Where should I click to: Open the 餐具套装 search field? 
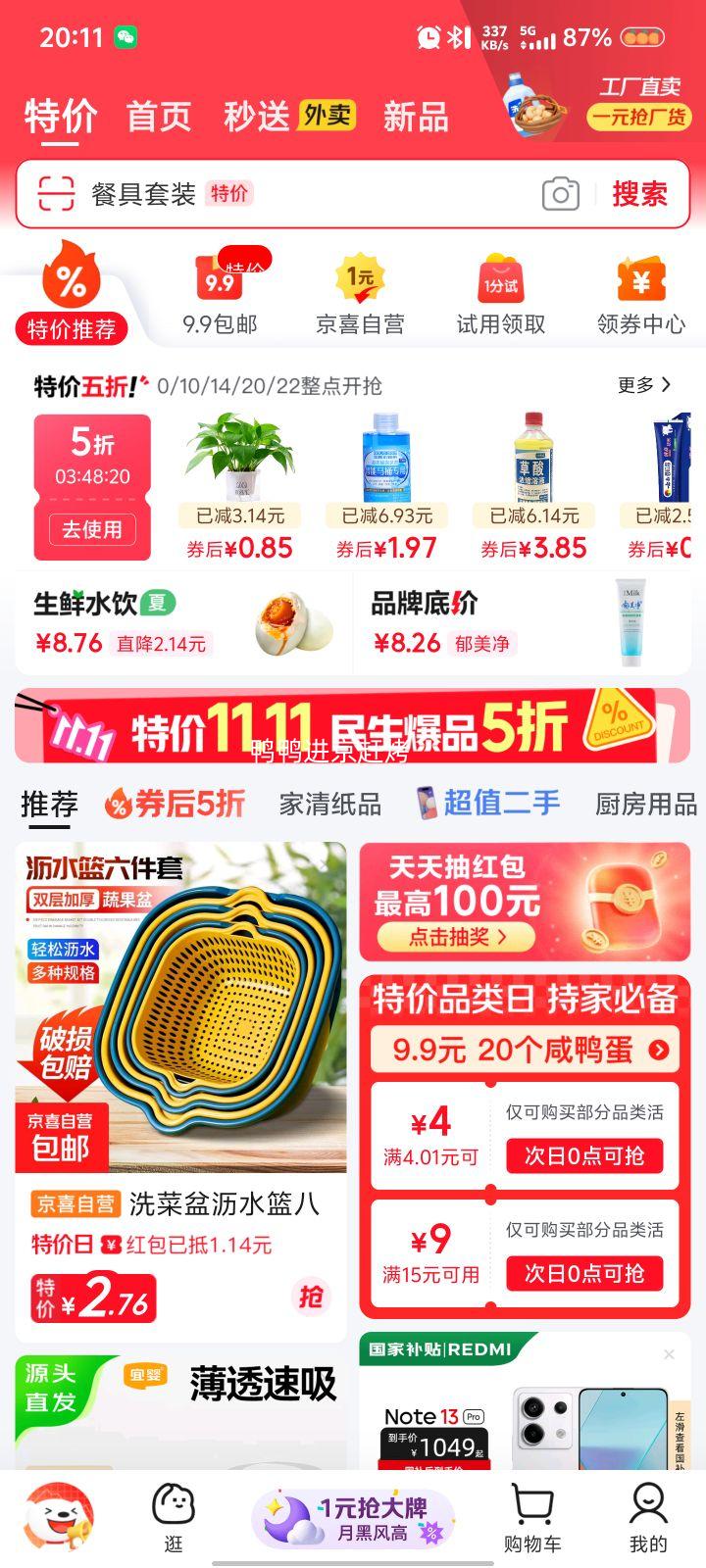294,194
